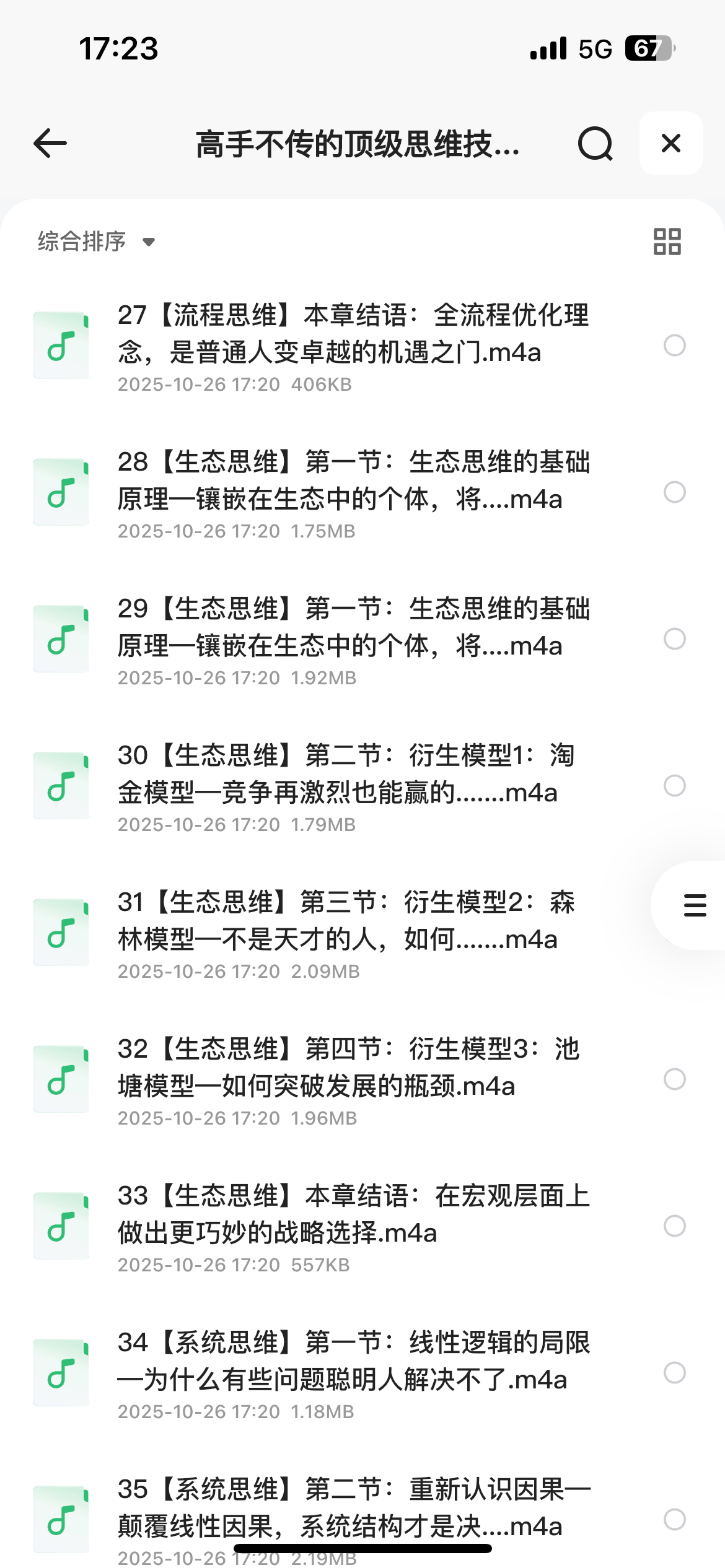Open audio file 35 重新认识因果

tap(353, 1509)
